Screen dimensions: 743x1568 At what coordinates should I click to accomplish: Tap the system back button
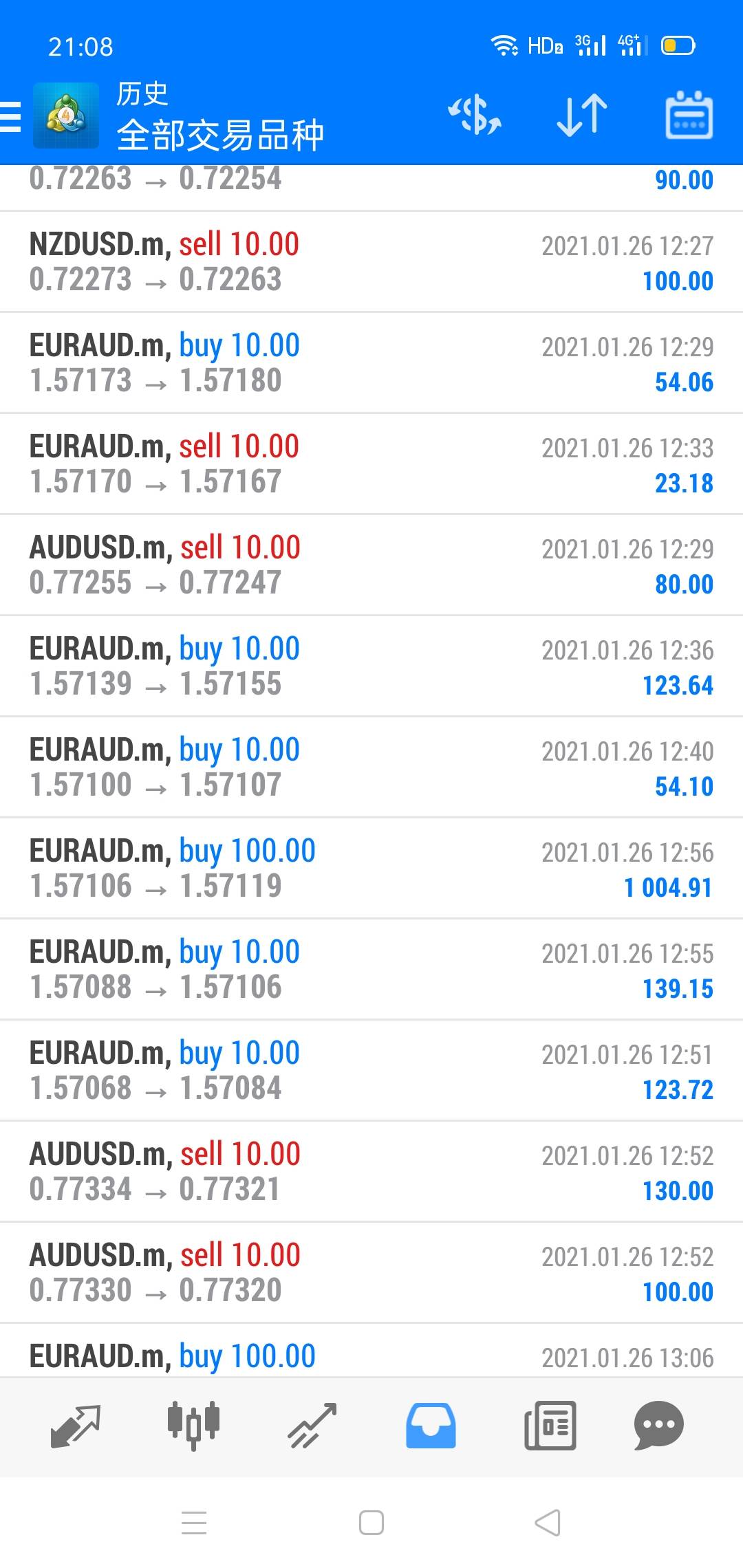click(x=548, y=1523)
